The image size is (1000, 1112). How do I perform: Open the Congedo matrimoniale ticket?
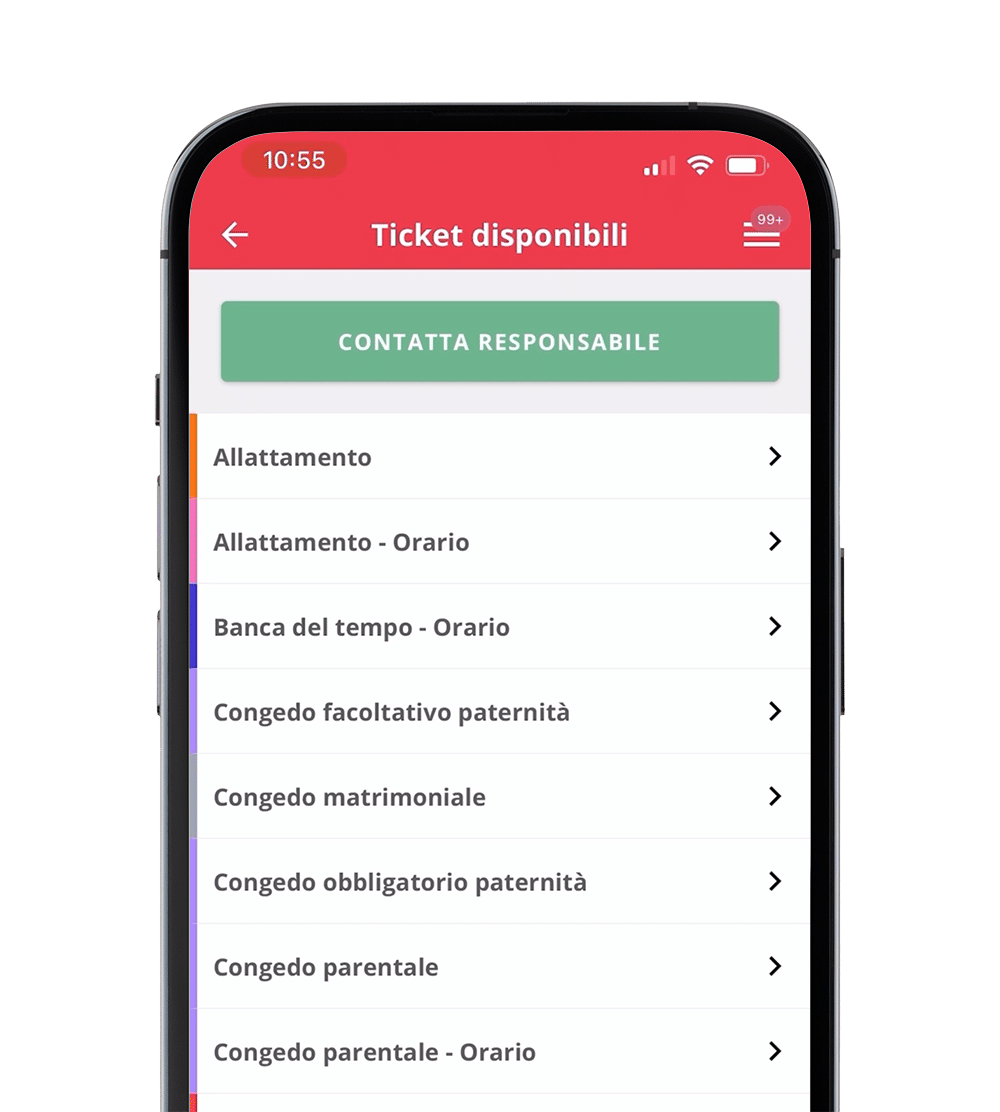coord(499,797)
